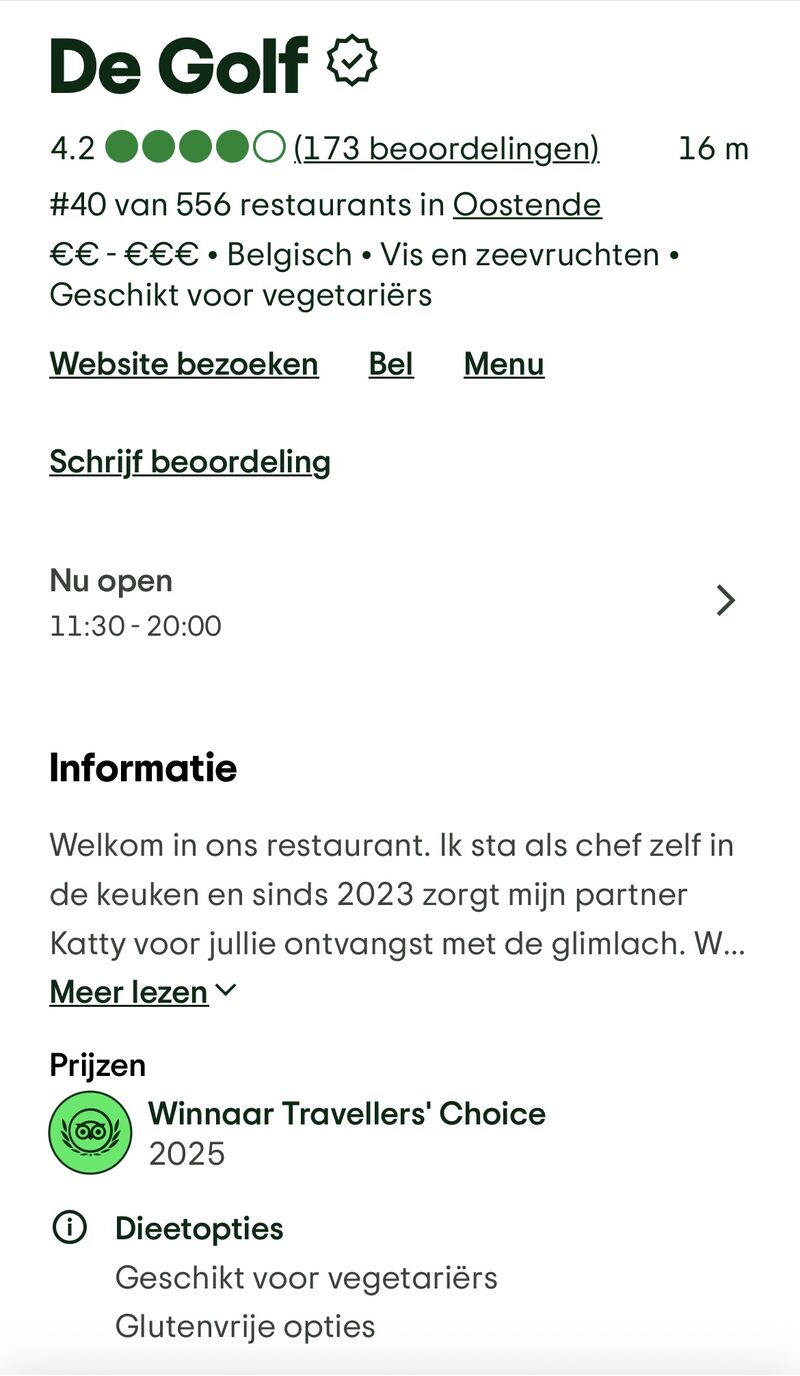Go to Oostende via the city link
Image resolution: width=800 pixels, height=1376 pixels.
click(x=528, y=205)
